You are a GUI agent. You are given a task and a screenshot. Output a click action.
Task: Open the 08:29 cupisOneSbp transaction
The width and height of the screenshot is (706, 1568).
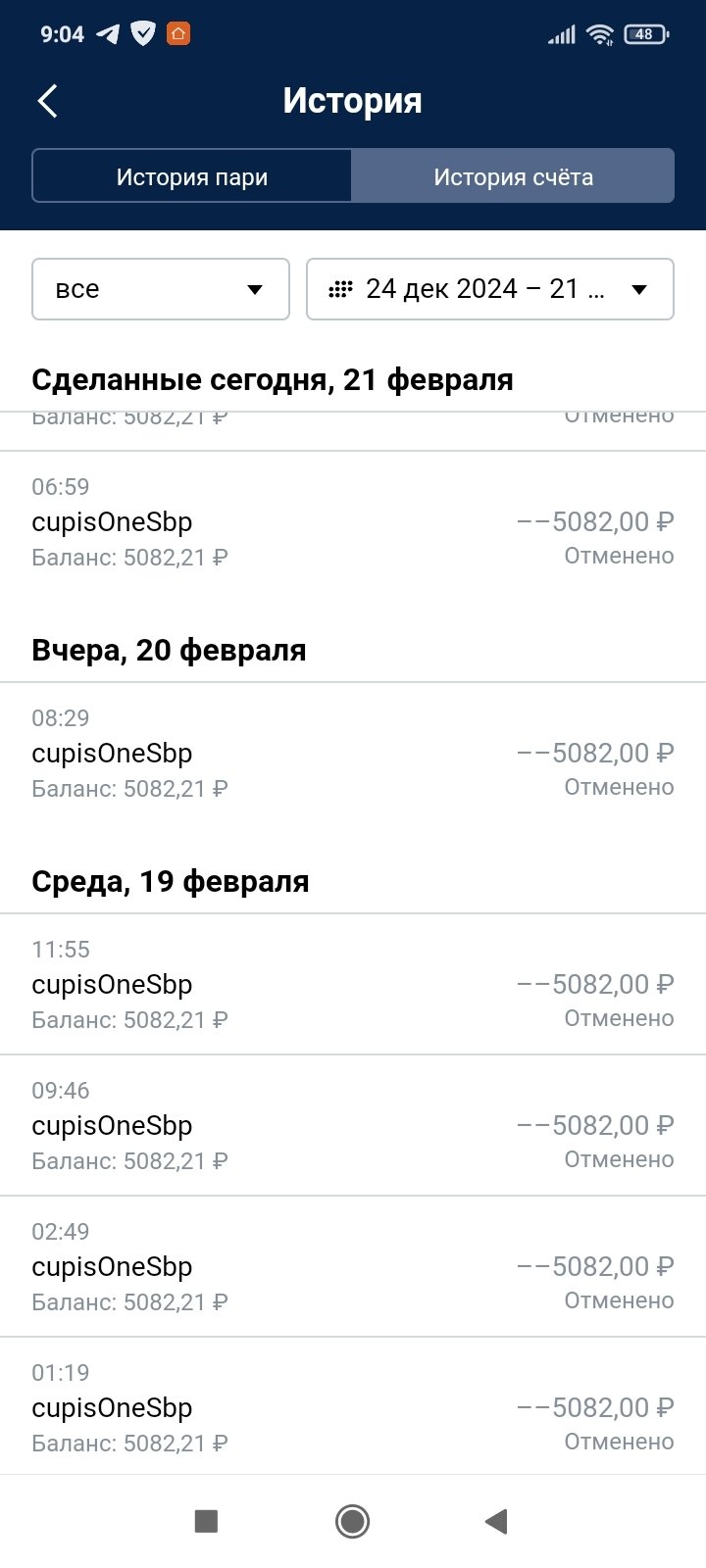[353, 753]
